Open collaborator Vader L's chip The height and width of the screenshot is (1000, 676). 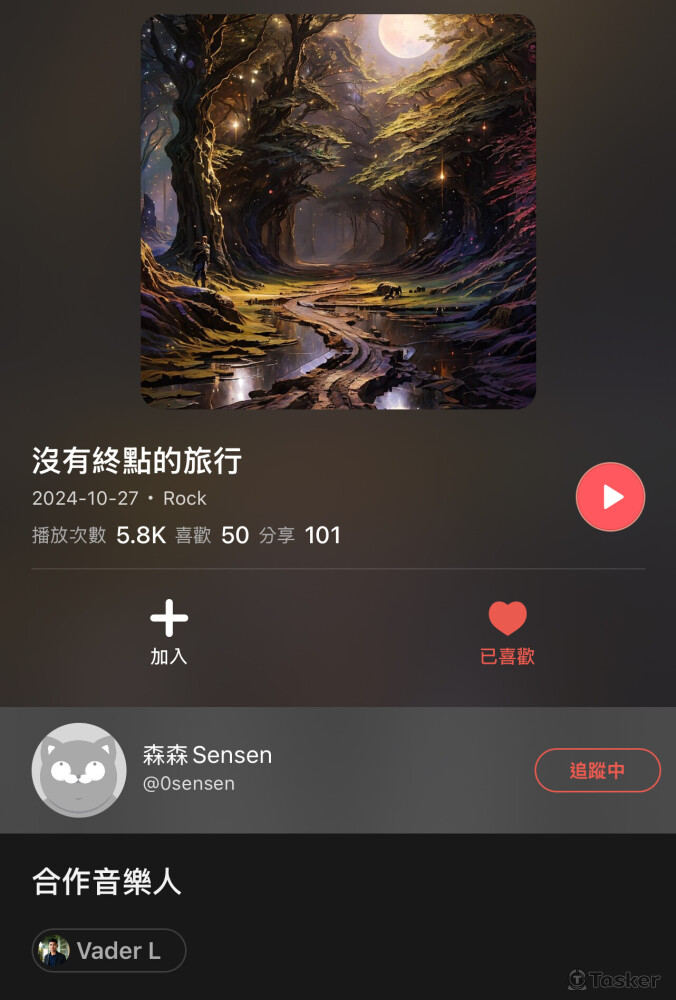pyautogui.click(x=109, y=950)
